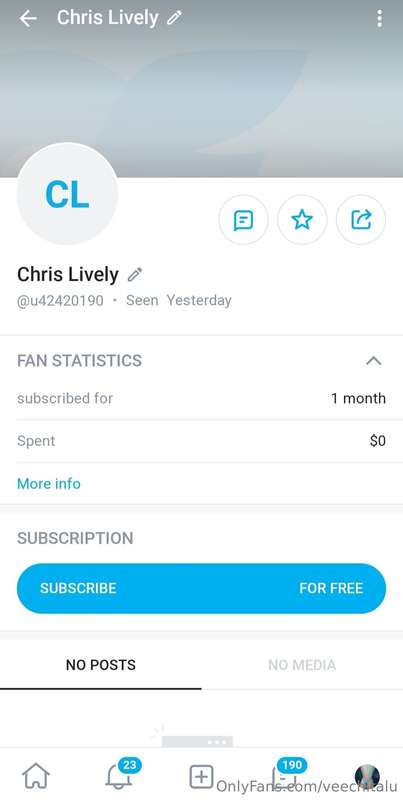403x800 pixels.
Task: Open notifications bell with 23 badge
Action: point(119,776)
